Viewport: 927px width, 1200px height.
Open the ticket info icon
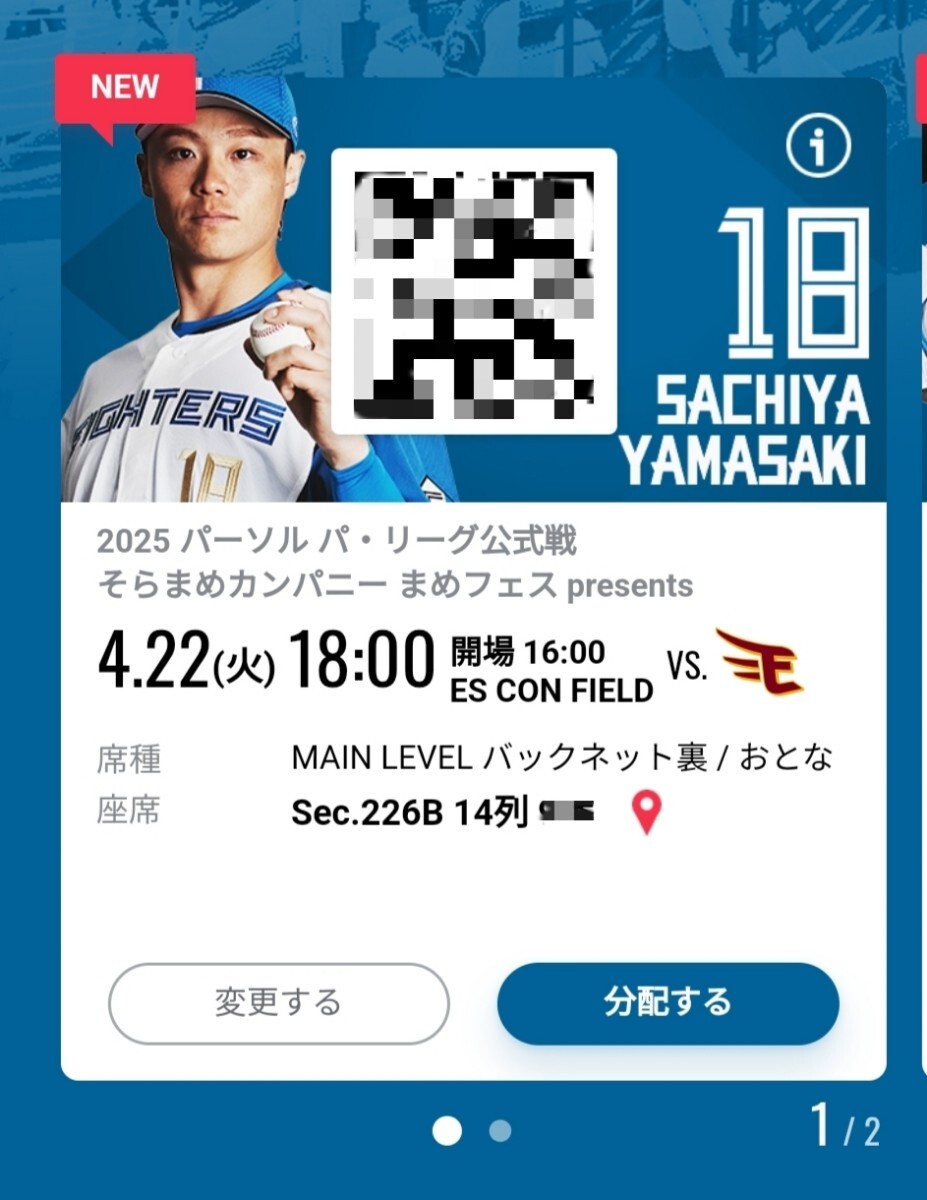point(818,147)
